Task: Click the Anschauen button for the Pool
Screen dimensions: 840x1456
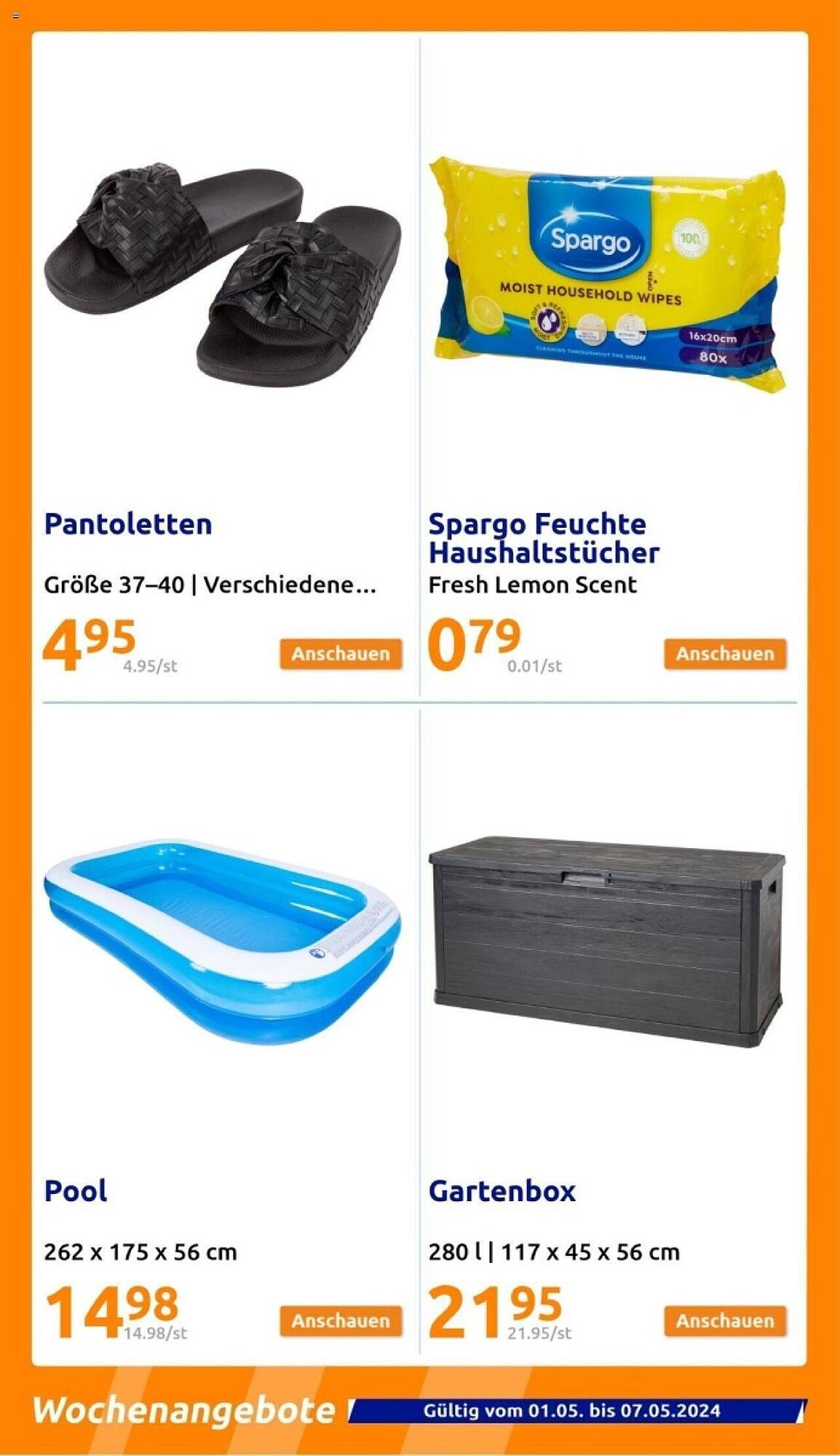Action: (342, 1320)
